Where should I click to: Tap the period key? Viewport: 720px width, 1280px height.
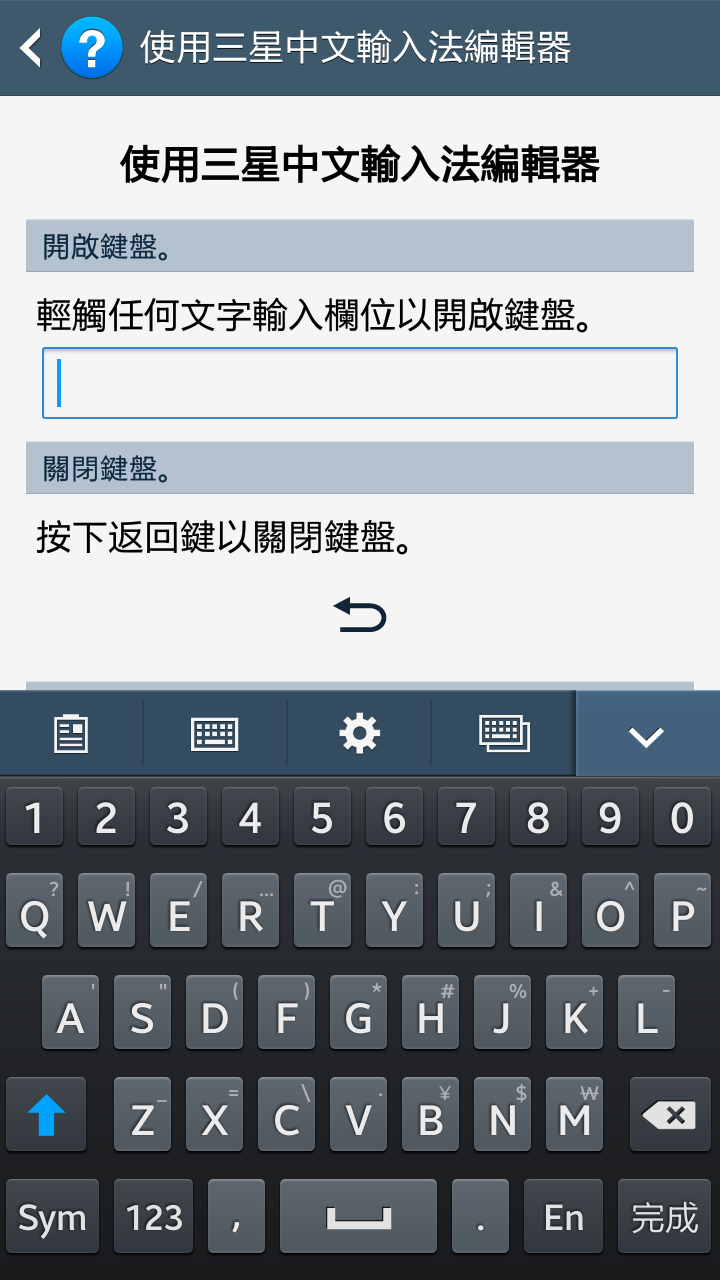pyautogui.click(x=480, y=1217)
